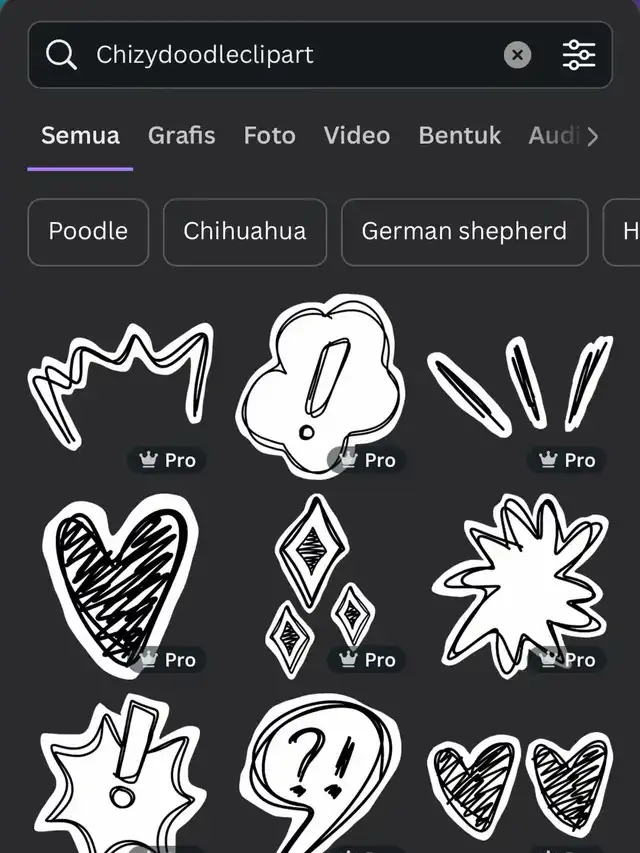Select the German shepherd suggestion chip

(464, 232)
